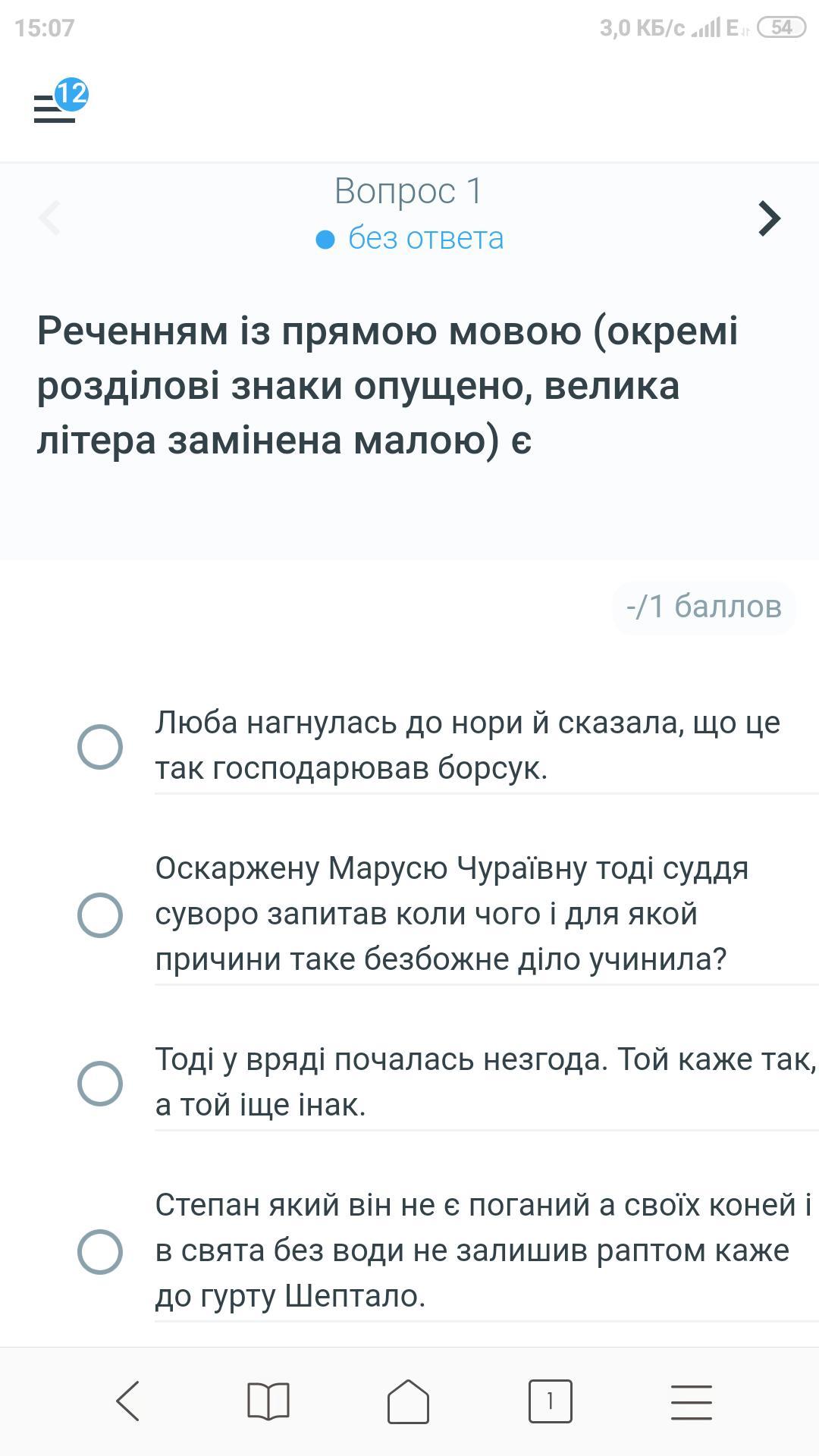Select answer starting with 'Люба нагнулась'
The image size is (819, 1456).
click(x=100, y=747)
